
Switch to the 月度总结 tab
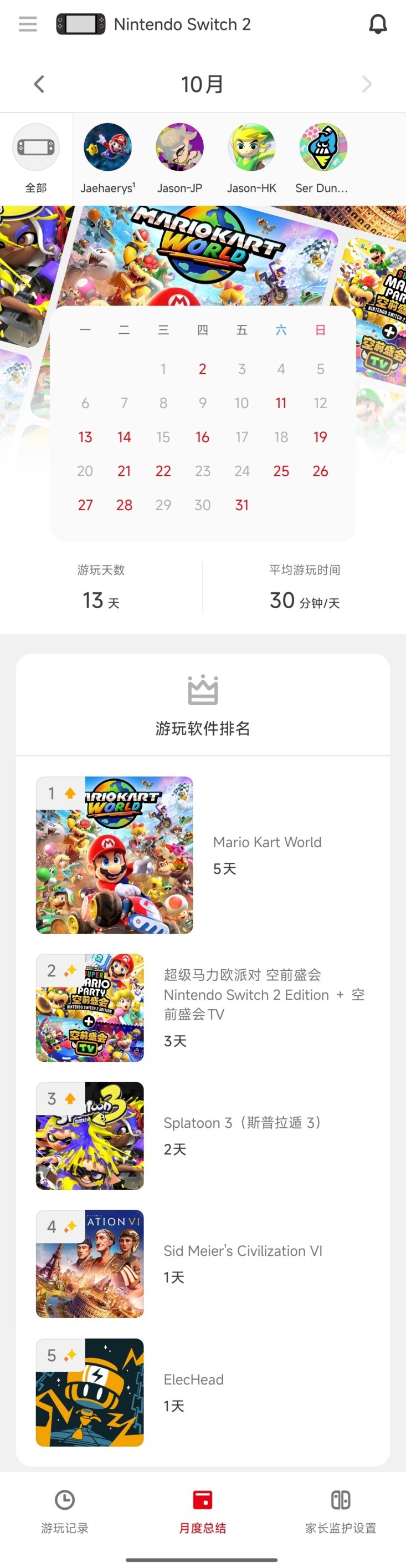(x=202, y=1510)
